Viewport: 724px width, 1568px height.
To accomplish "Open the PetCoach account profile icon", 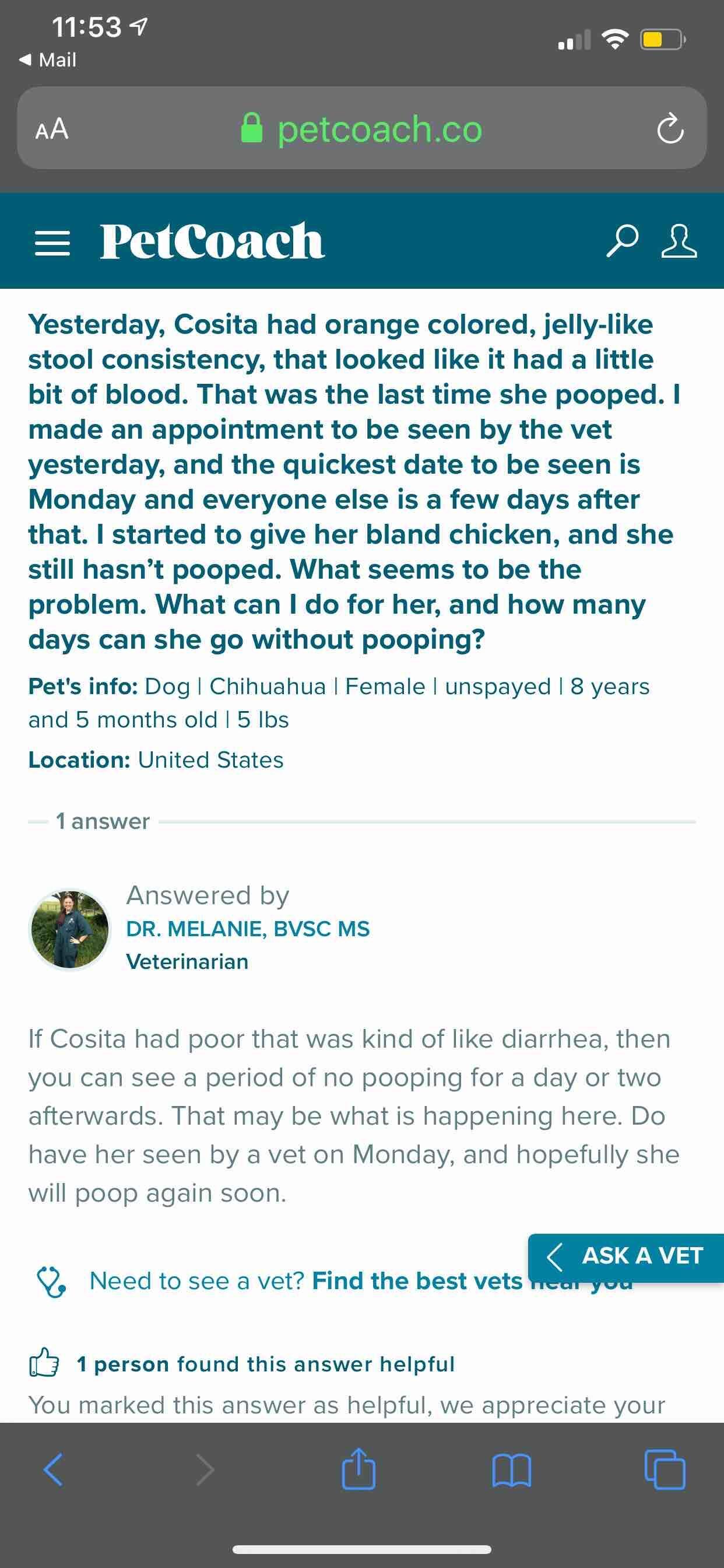I will (x=680, y=241).
